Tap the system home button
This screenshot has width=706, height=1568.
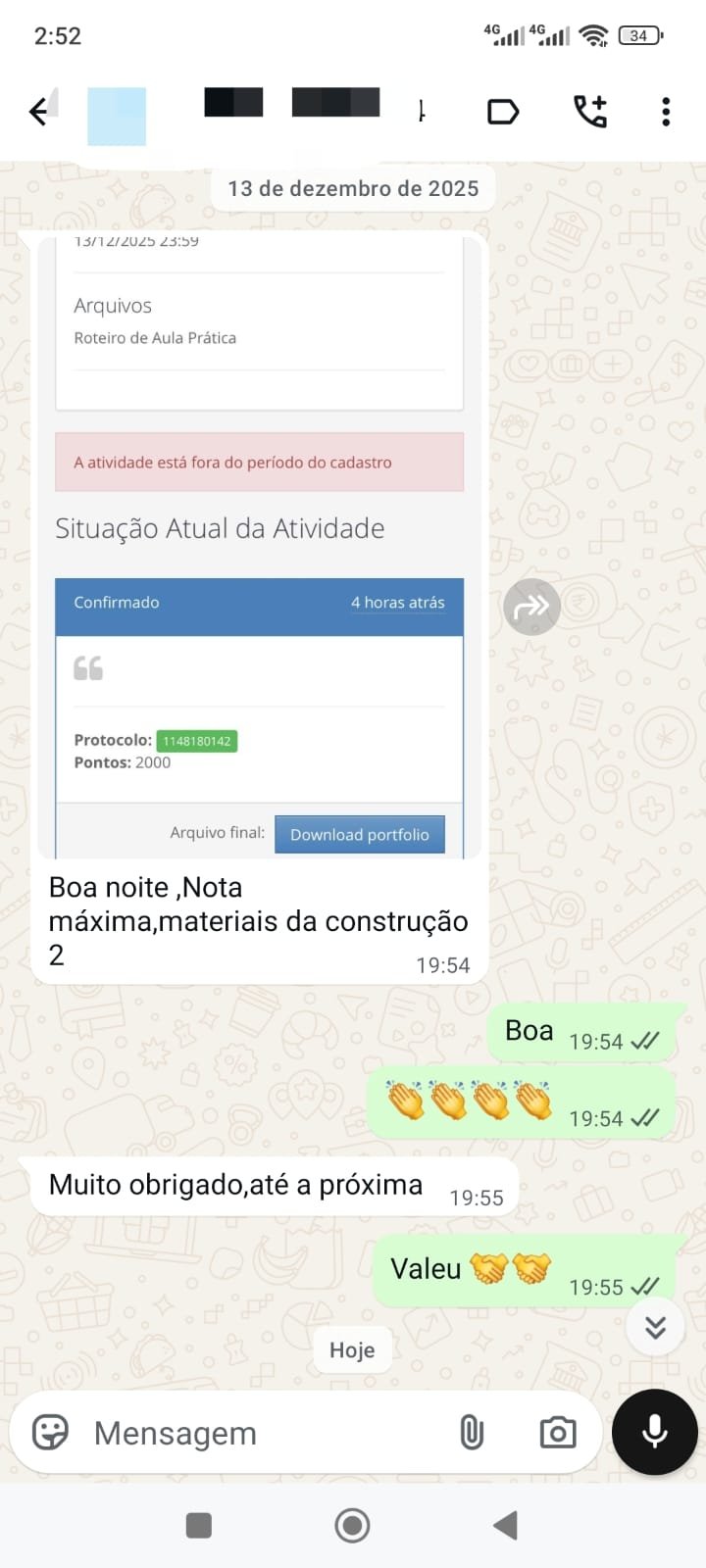pos(352,1525)
